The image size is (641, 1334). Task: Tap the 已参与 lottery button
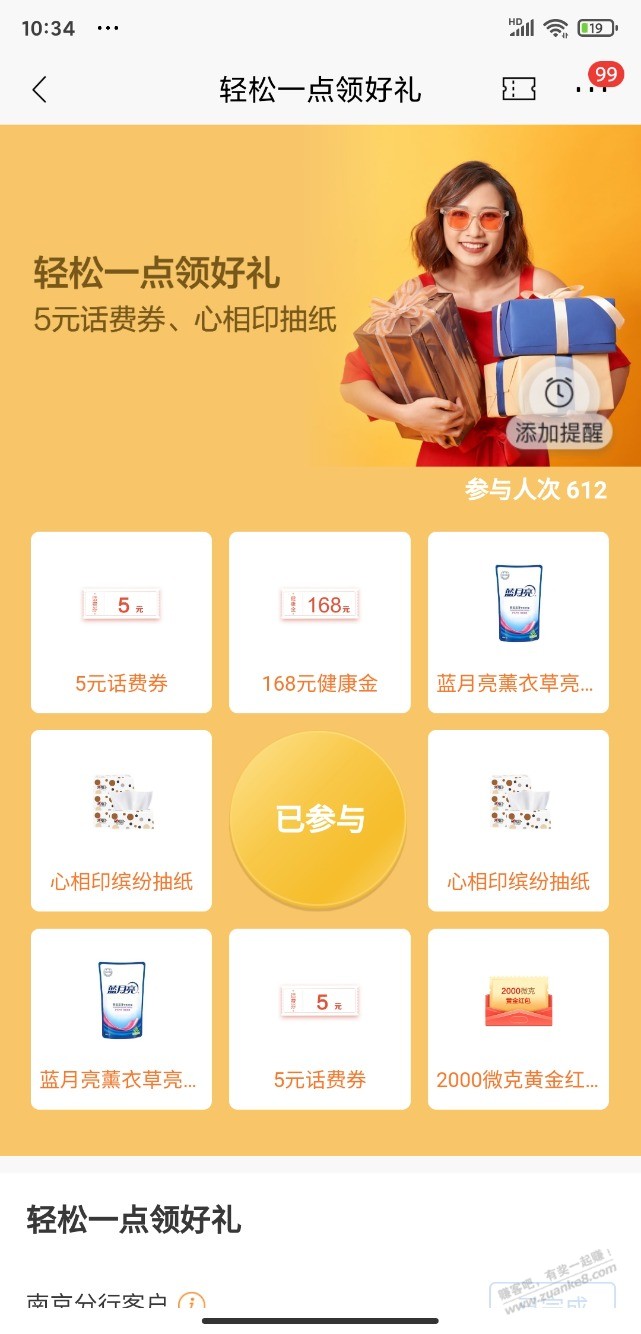(x=318, y=819)
